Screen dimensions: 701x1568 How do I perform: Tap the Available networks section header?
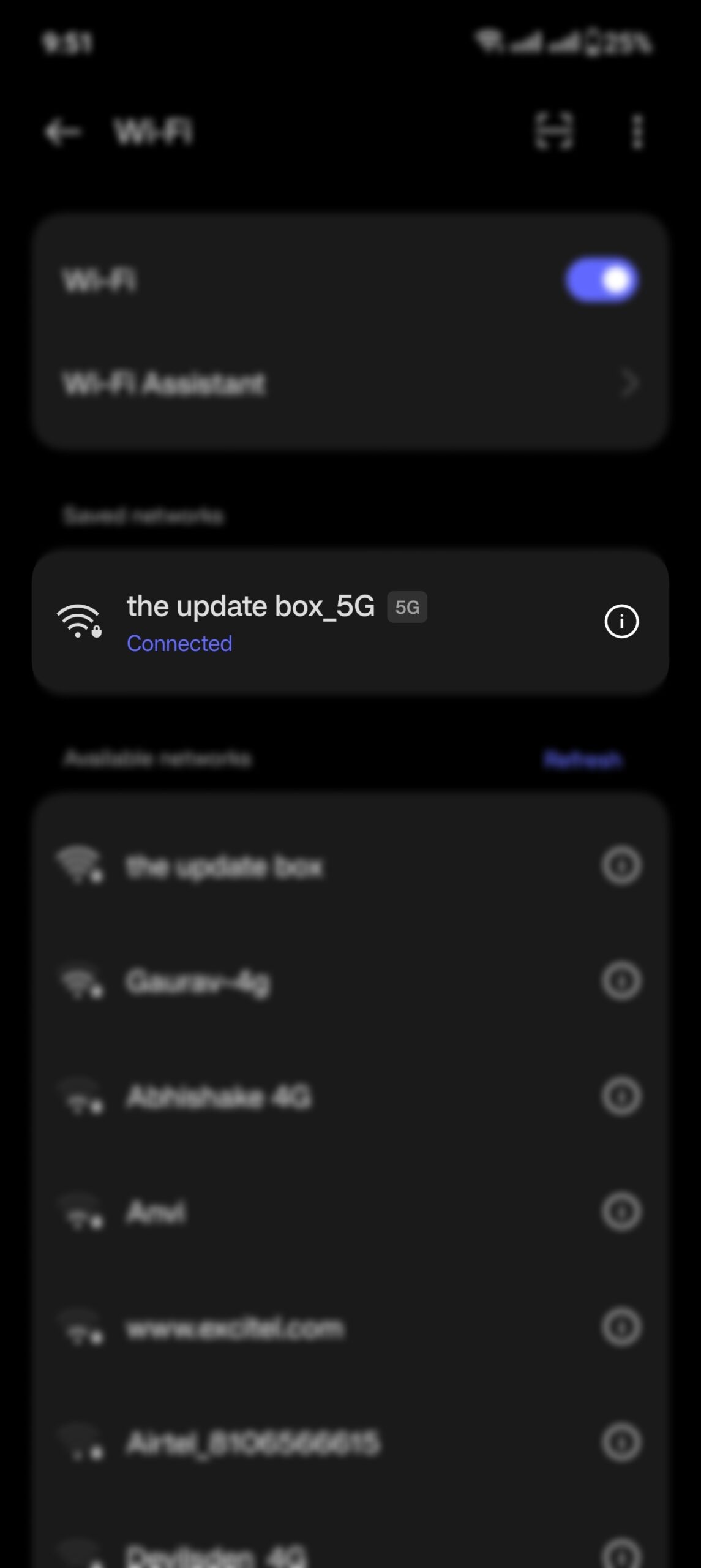(157, 759)
